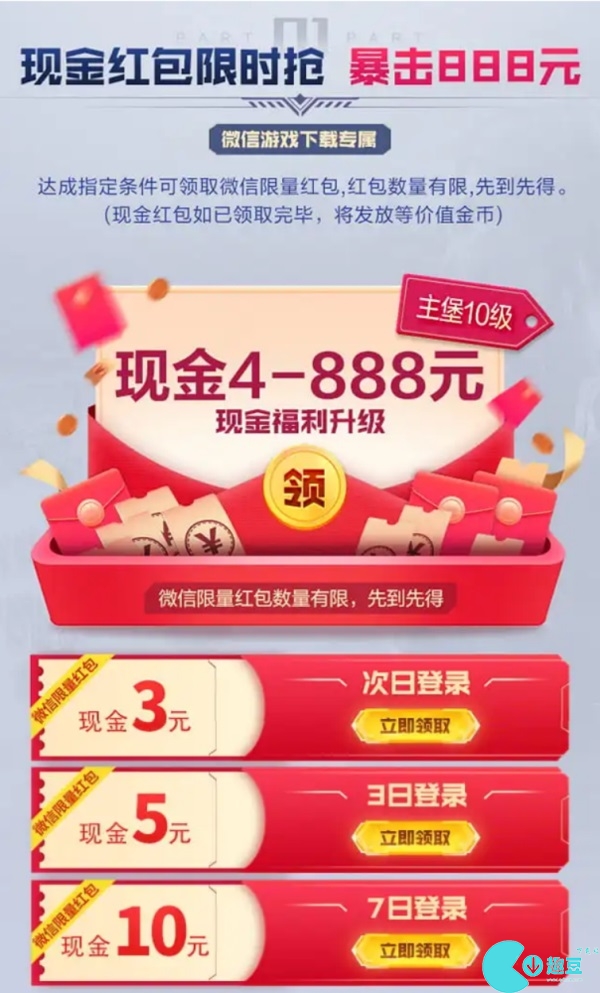Claim the 10元 7-day login reward
Image resolution: width=600 pixels, height=993 pixels.
[415, 949]
